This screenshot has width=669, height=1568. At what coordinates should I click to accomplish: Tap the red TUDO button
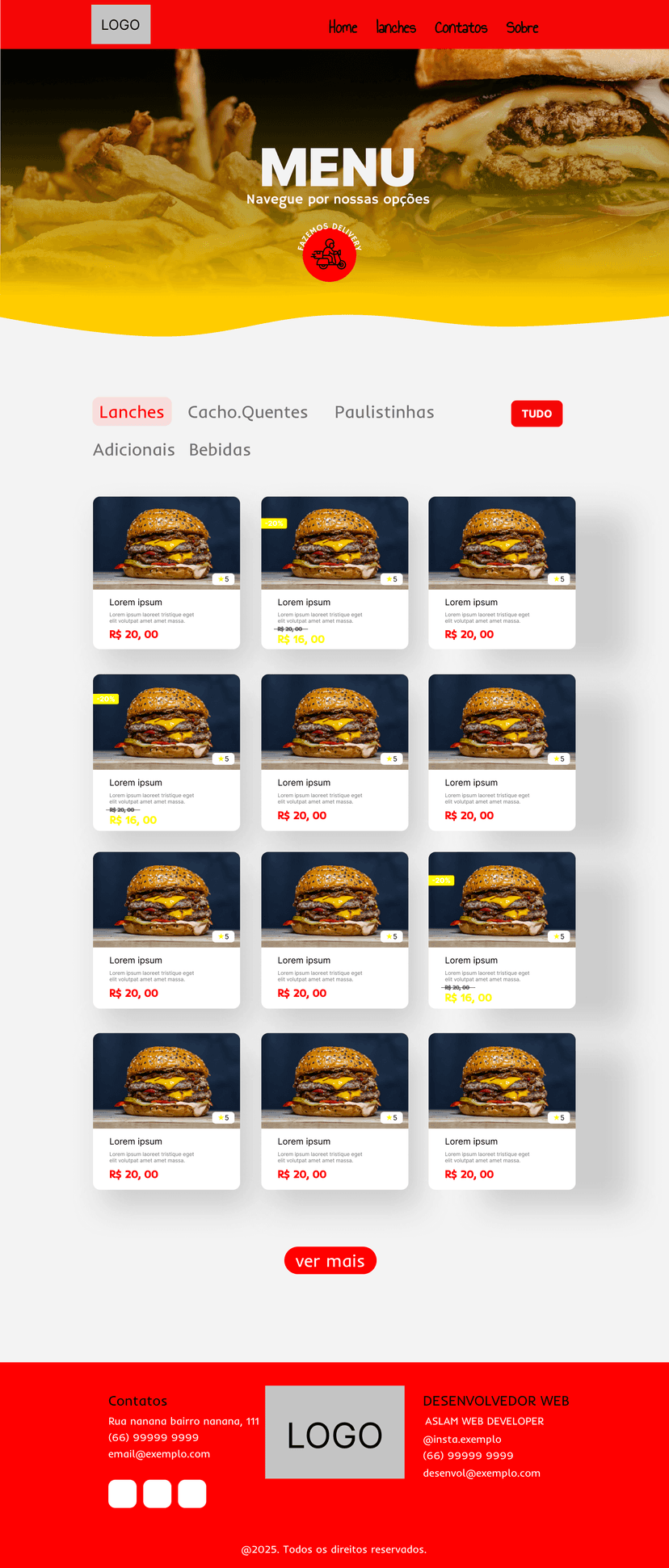536,414
